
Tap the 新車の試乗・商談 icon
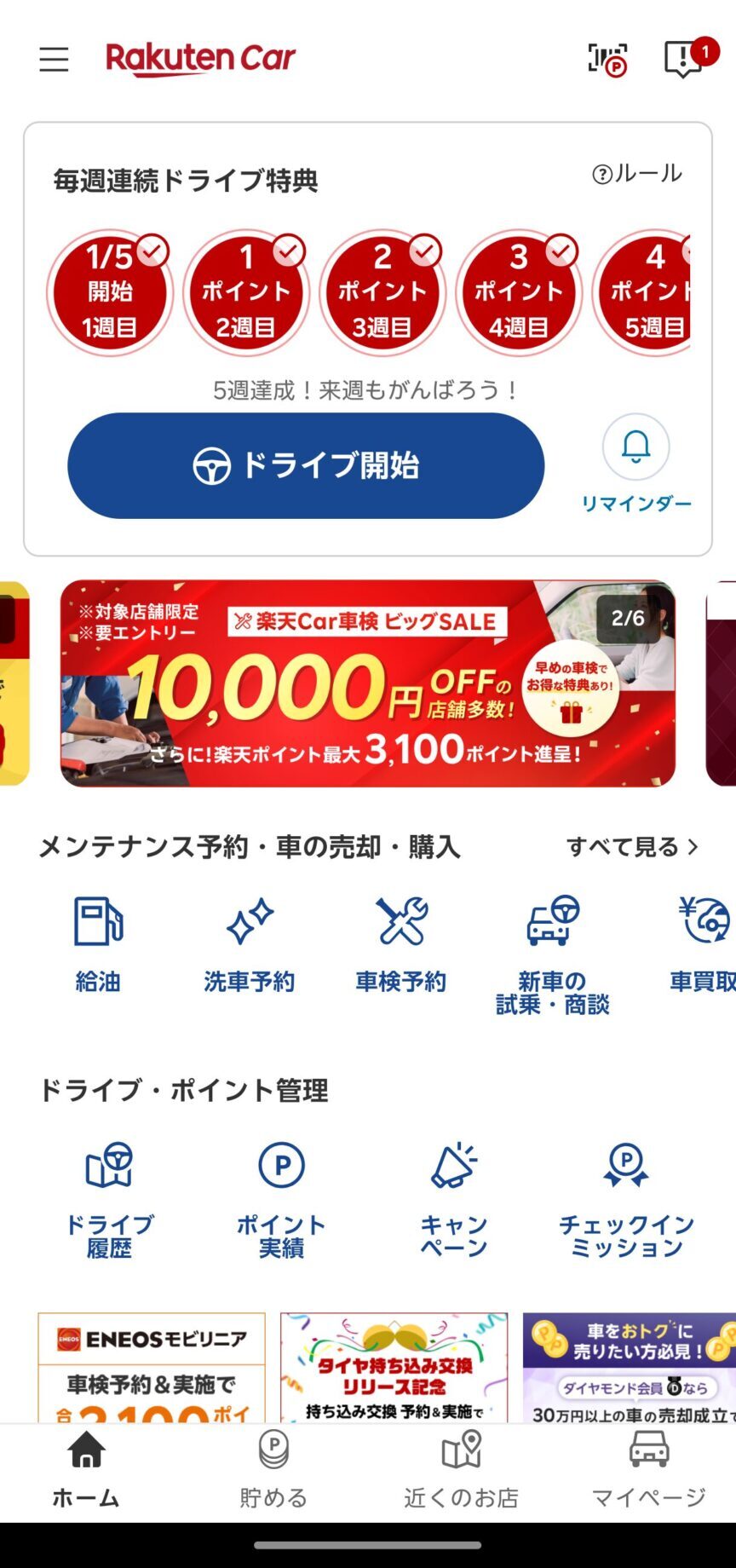551,943
